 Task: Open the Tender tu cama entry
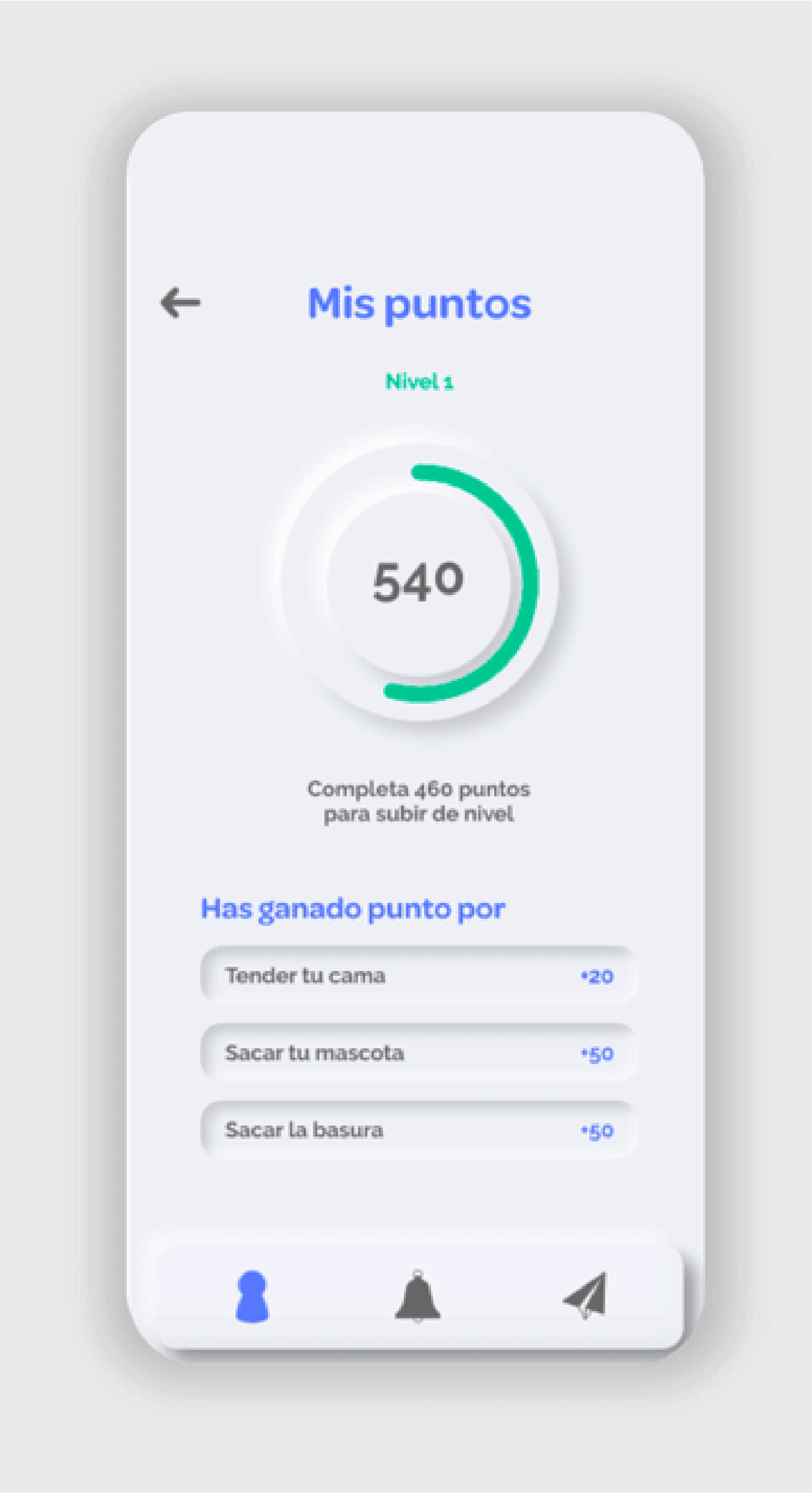pos(419,975)
